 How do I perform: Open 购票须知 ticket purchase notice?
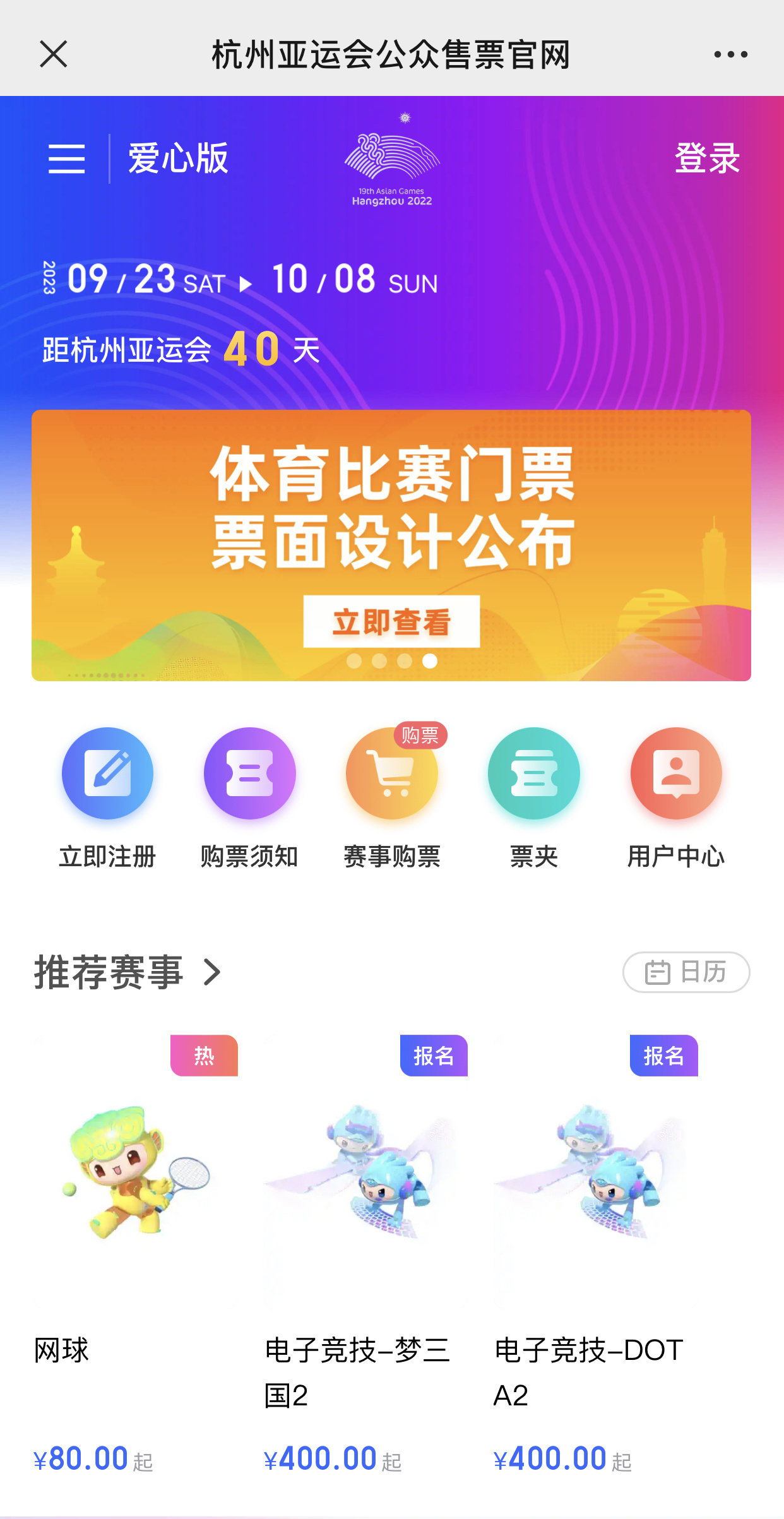[249, 797]
